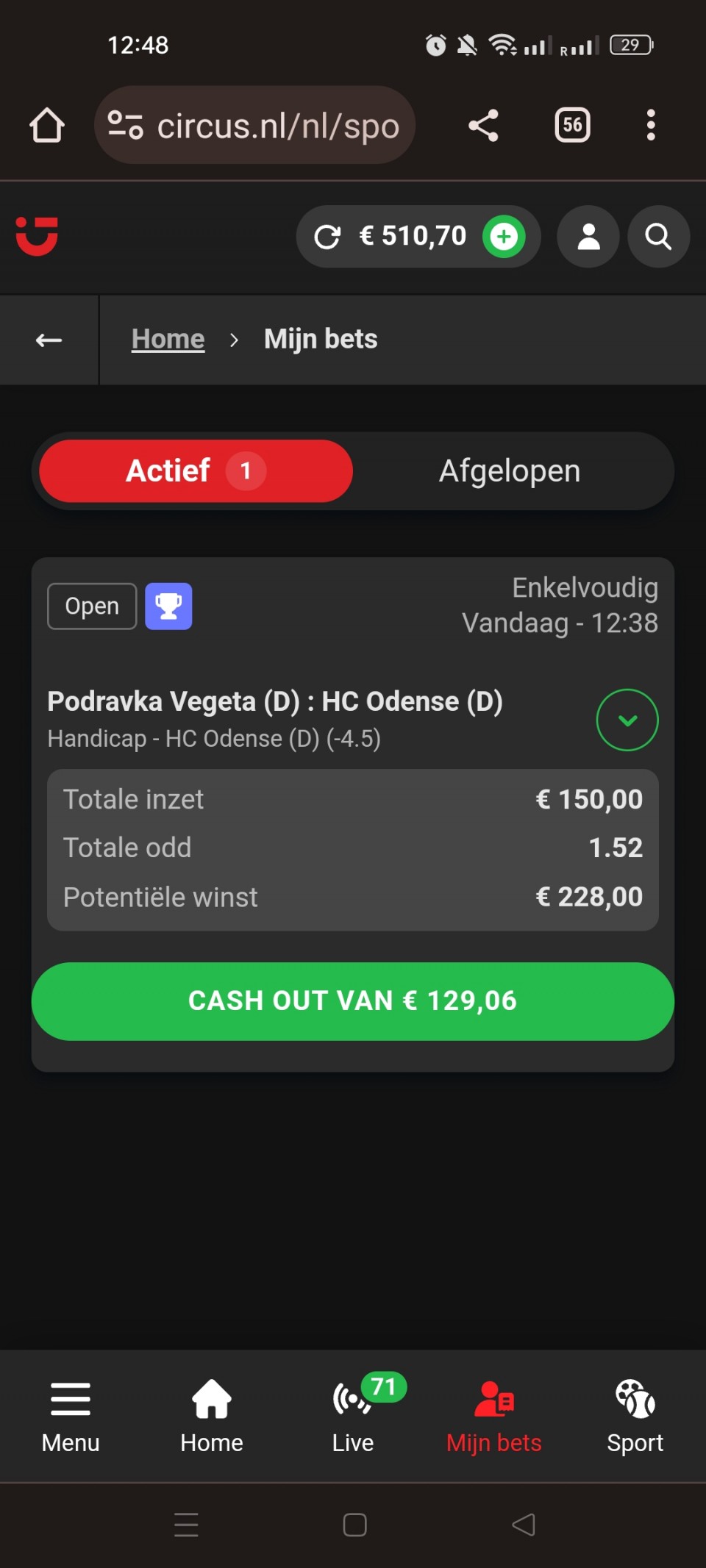
Task: Follow the Home breadcrumb link
Action: 168,339
